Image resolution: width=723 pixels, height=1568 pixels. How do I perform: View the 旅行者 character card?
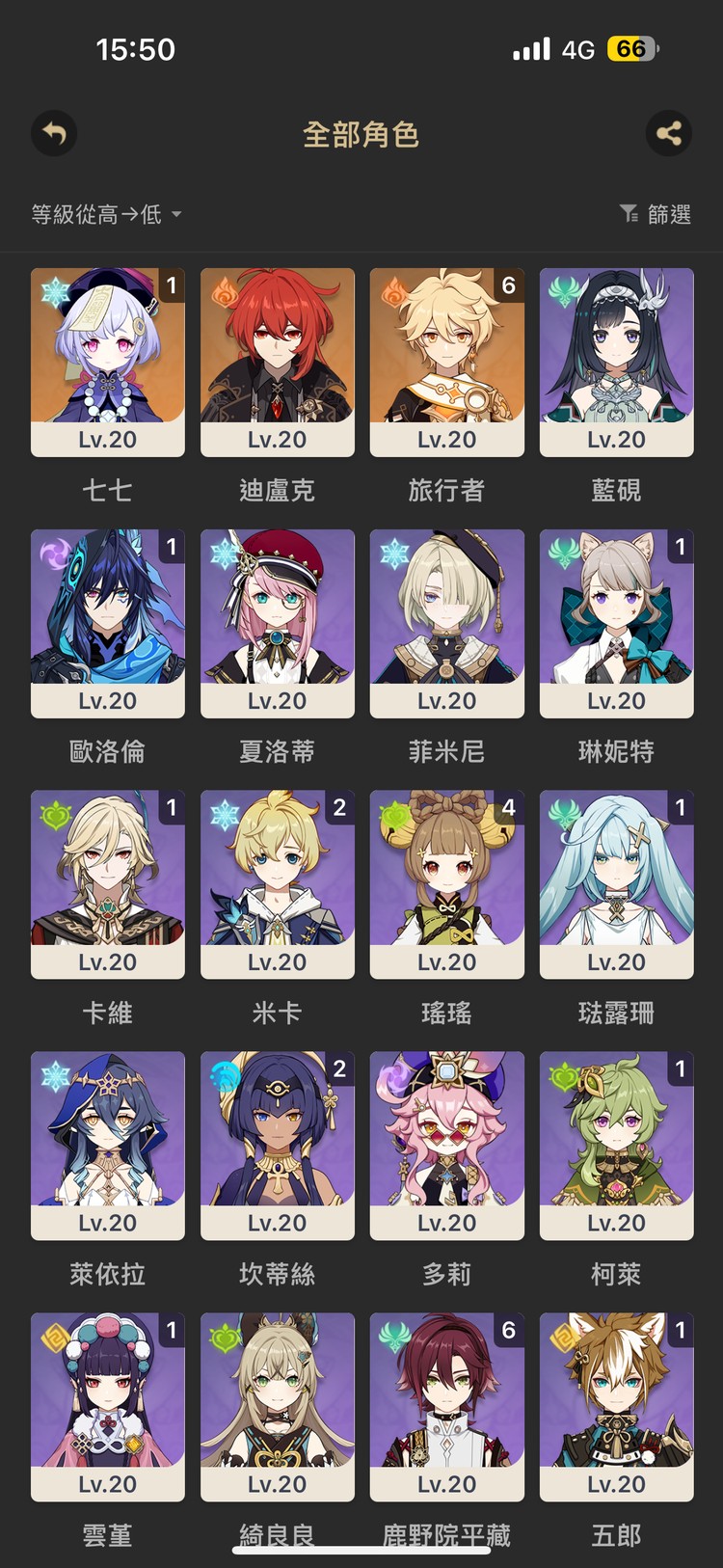click(x=447, y=362)
